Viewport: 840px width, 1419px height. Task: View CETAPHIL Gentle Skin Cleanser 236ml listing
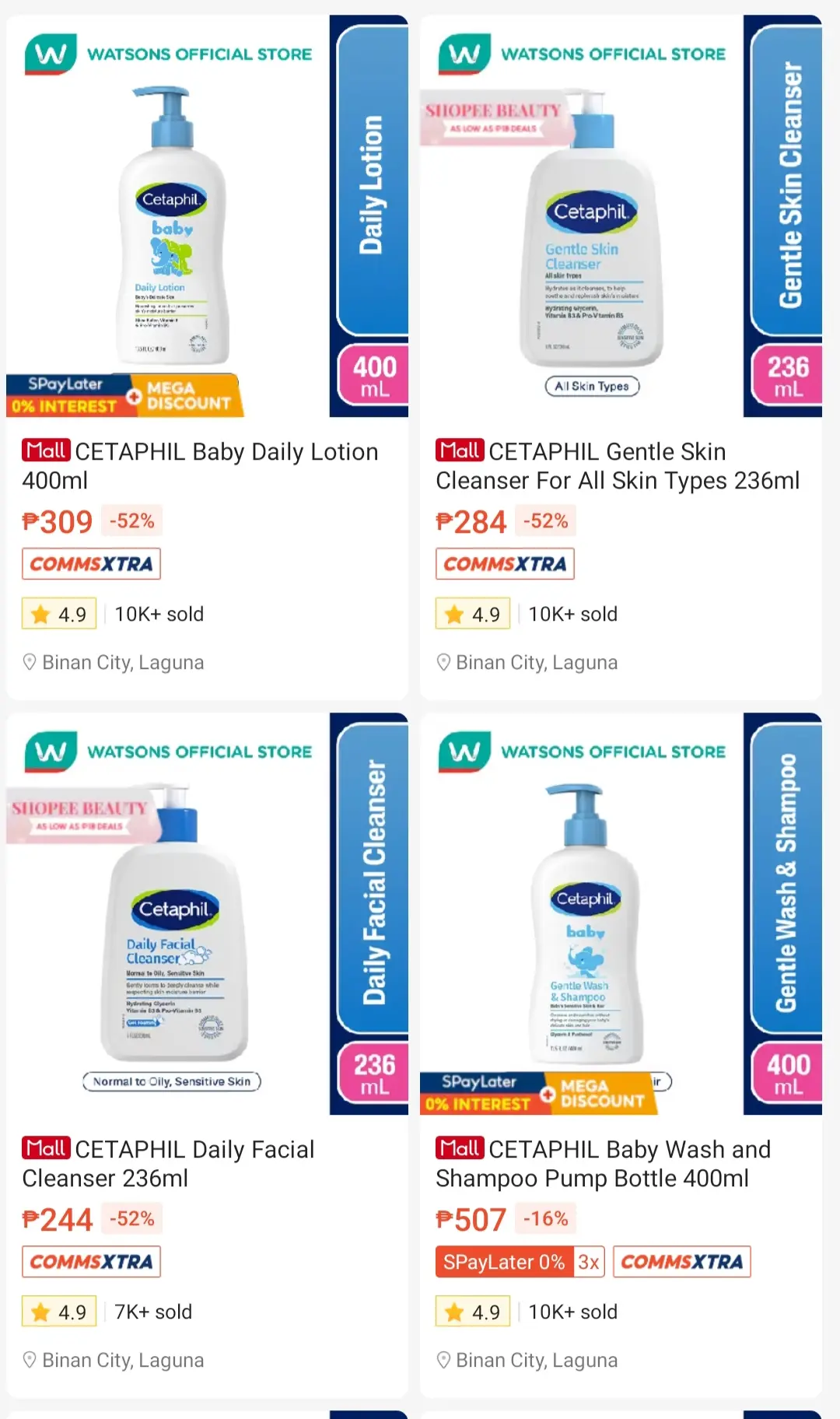coord(621,357)
